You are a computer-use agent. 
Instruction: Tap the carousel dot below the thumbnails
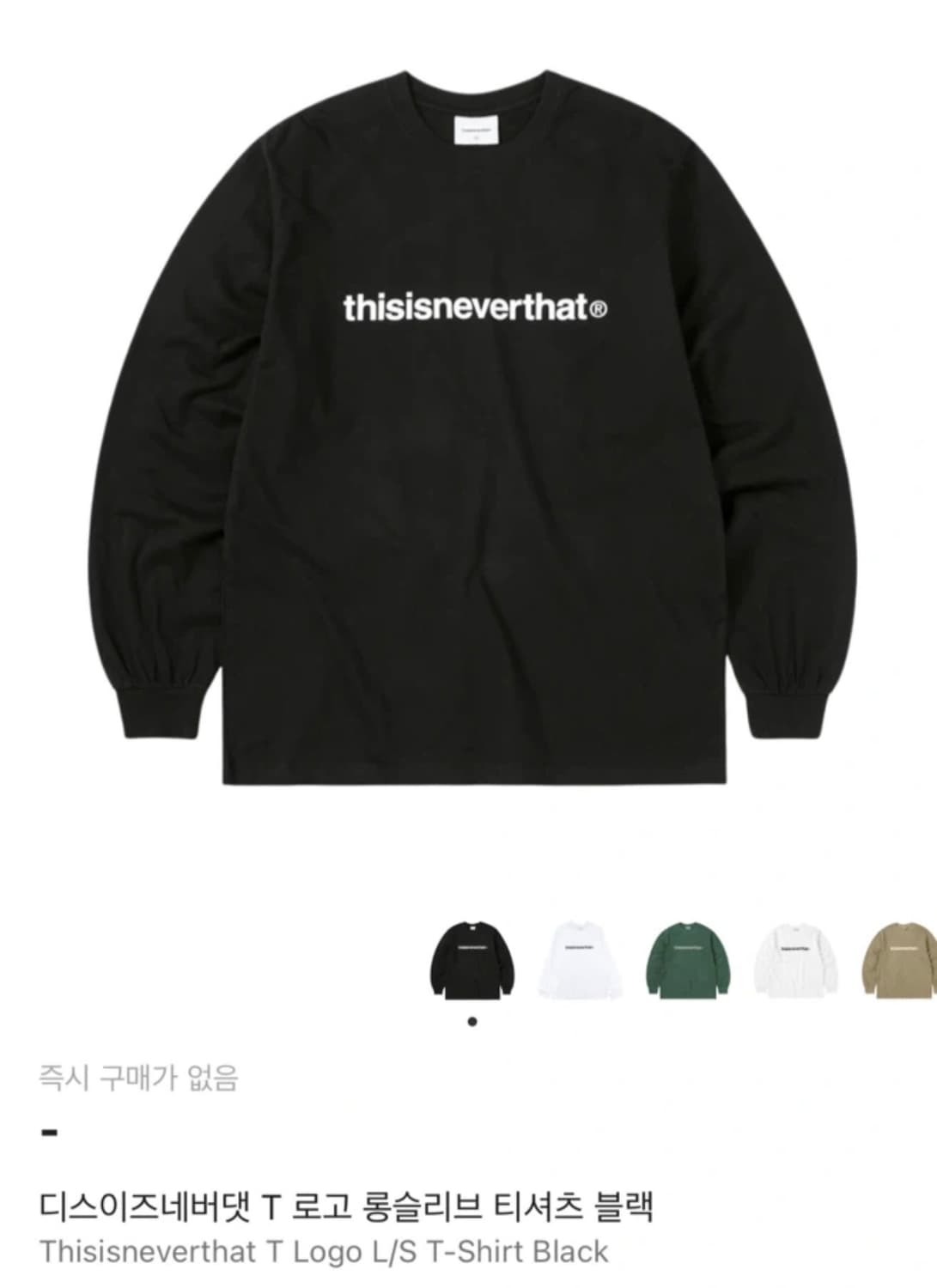(472, 1020)
